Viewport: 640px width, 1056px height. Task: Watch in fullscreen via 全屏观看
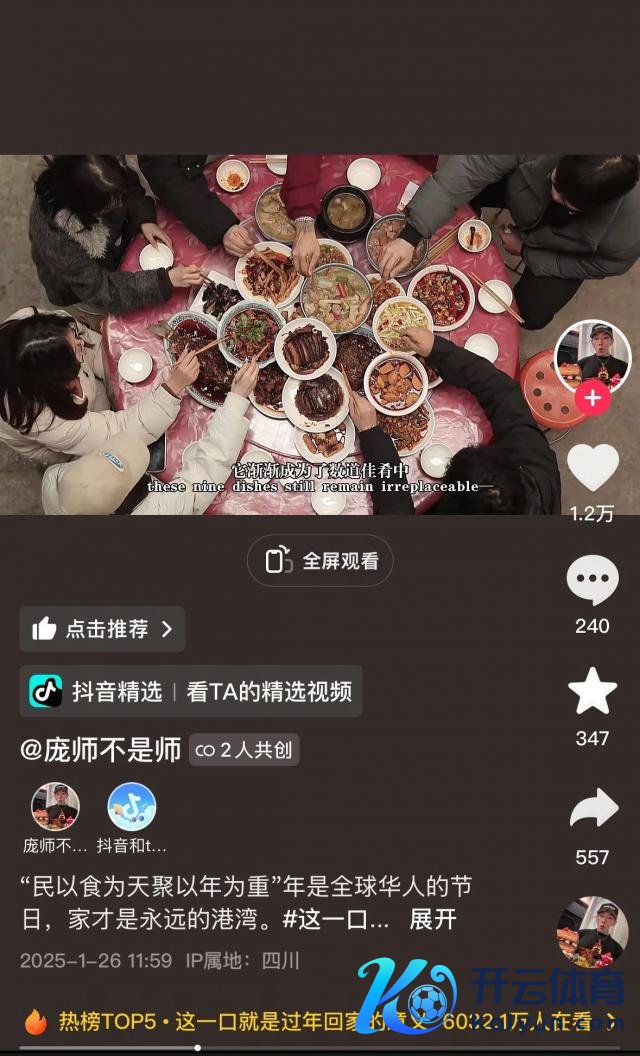point(320,561)
